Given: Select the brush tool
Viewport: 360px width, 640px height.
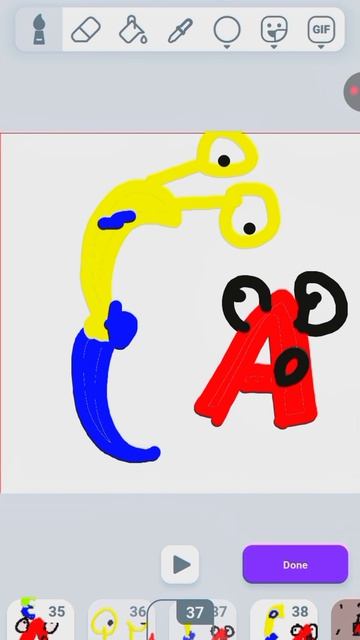Looking at the screenshot, I should [x=39, y=29].
